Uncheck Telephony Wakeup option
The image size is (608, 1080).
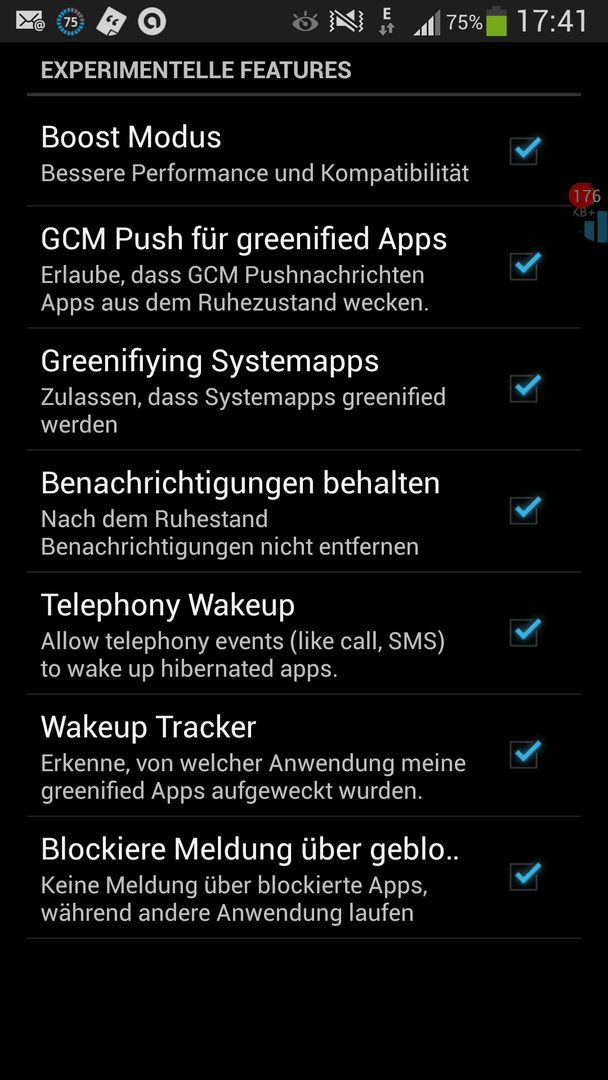point(525,632)
